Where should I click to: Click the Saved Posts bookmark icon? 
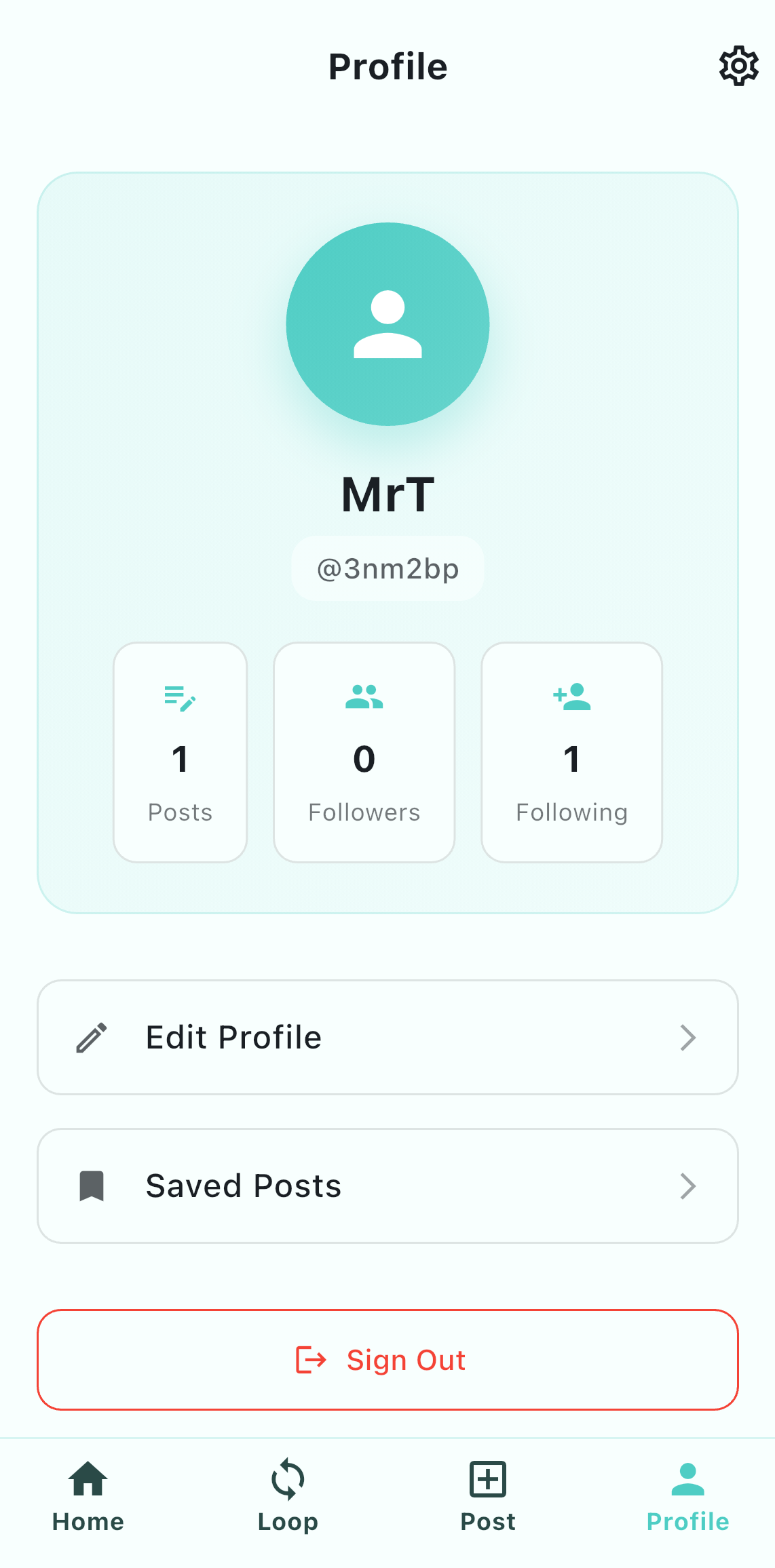[92, 1185]
